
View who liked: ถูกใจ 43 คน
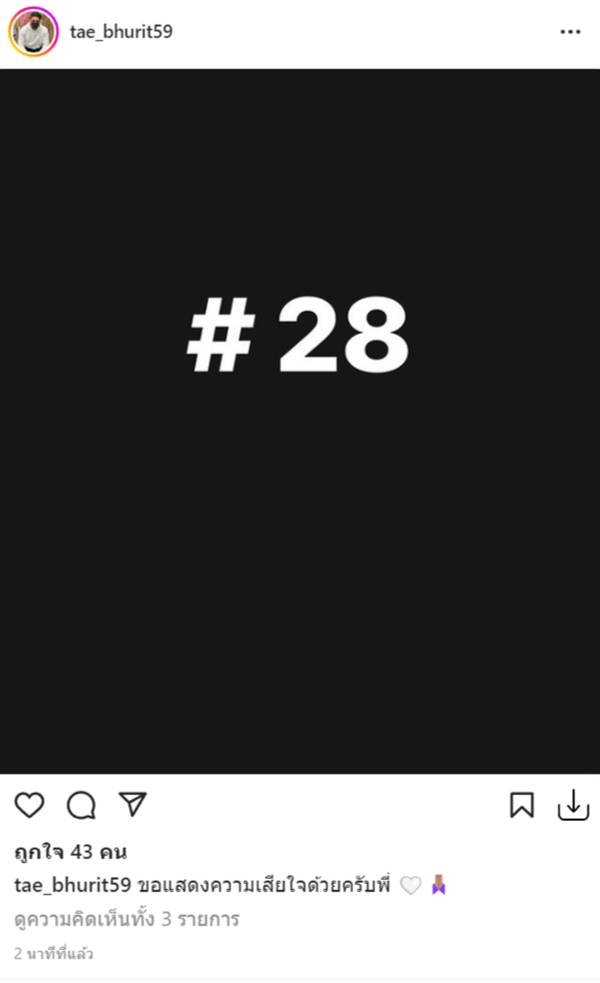pos(70,852)
